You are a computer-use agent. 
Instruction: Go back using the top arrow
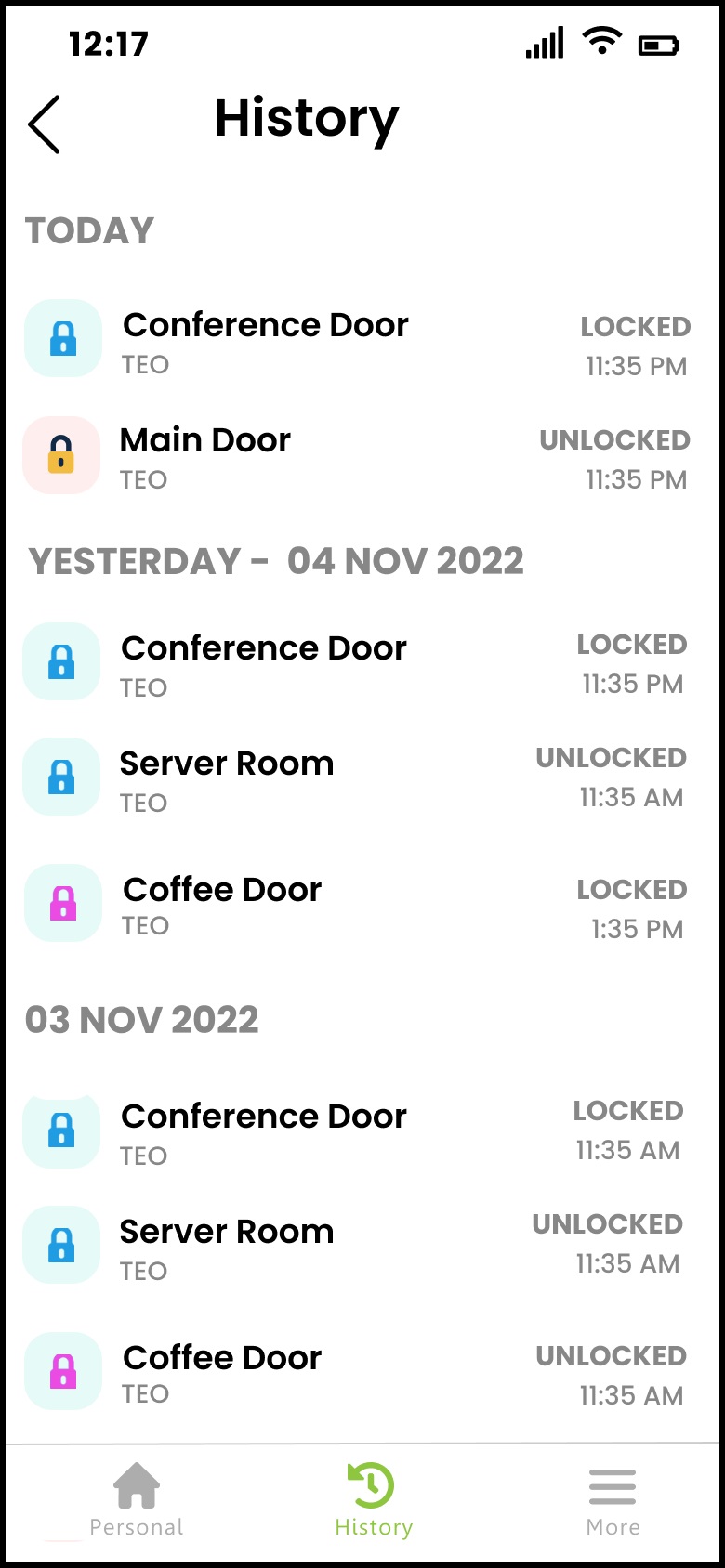(x=44, y=124)
